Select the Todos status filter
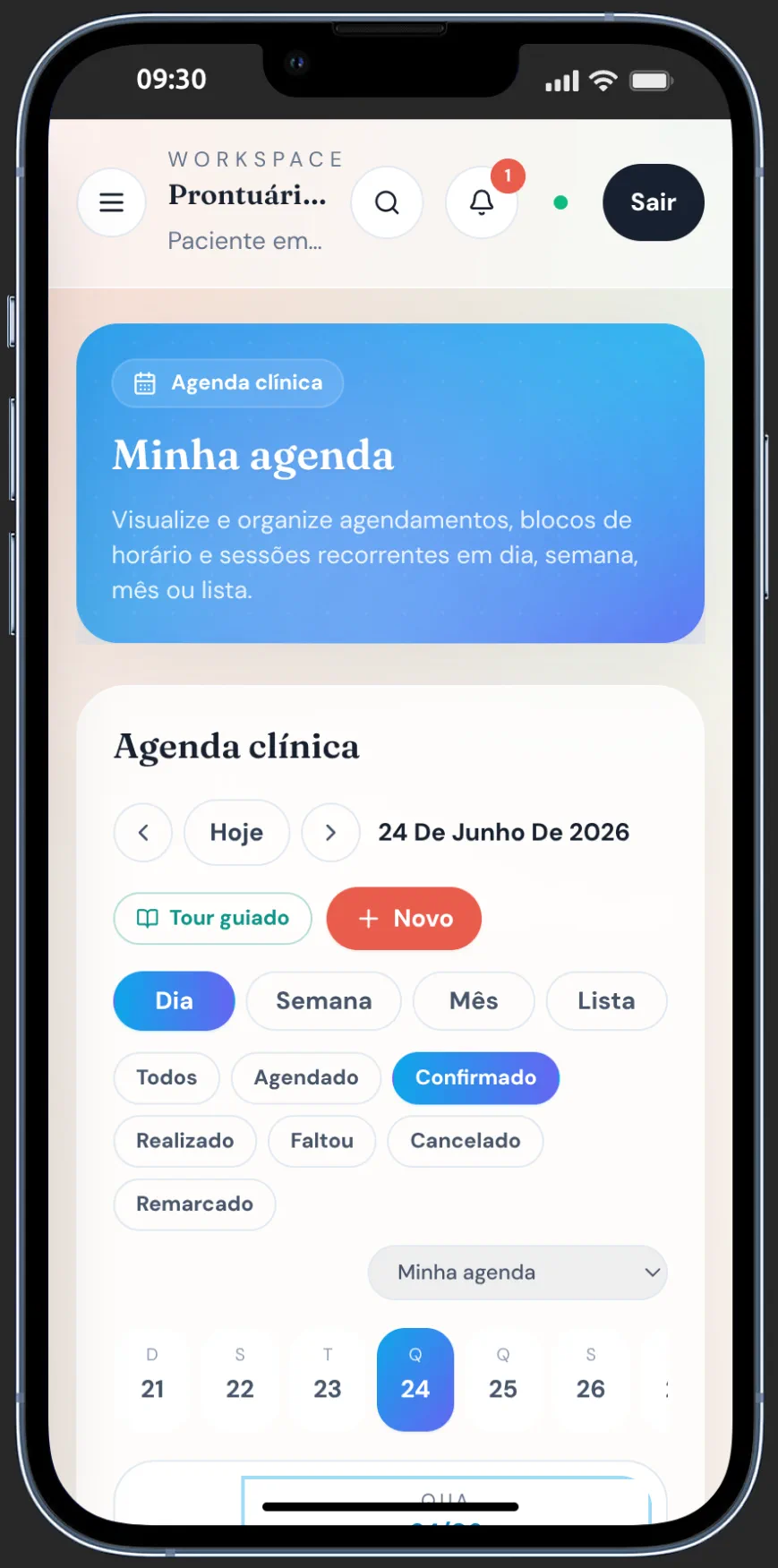Screen dimensions: 778x1568 [167, 1077]
